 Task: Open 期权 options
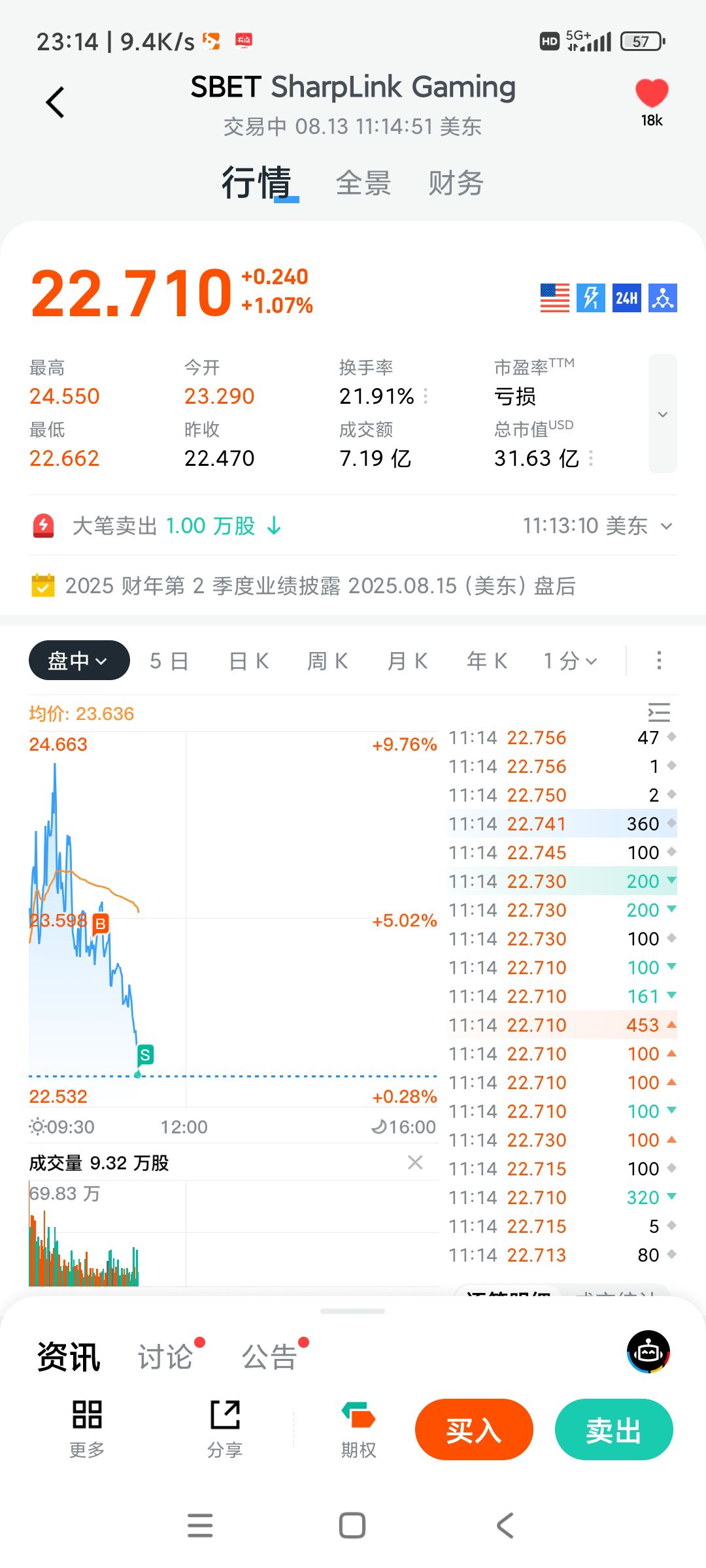[358, 1429]
